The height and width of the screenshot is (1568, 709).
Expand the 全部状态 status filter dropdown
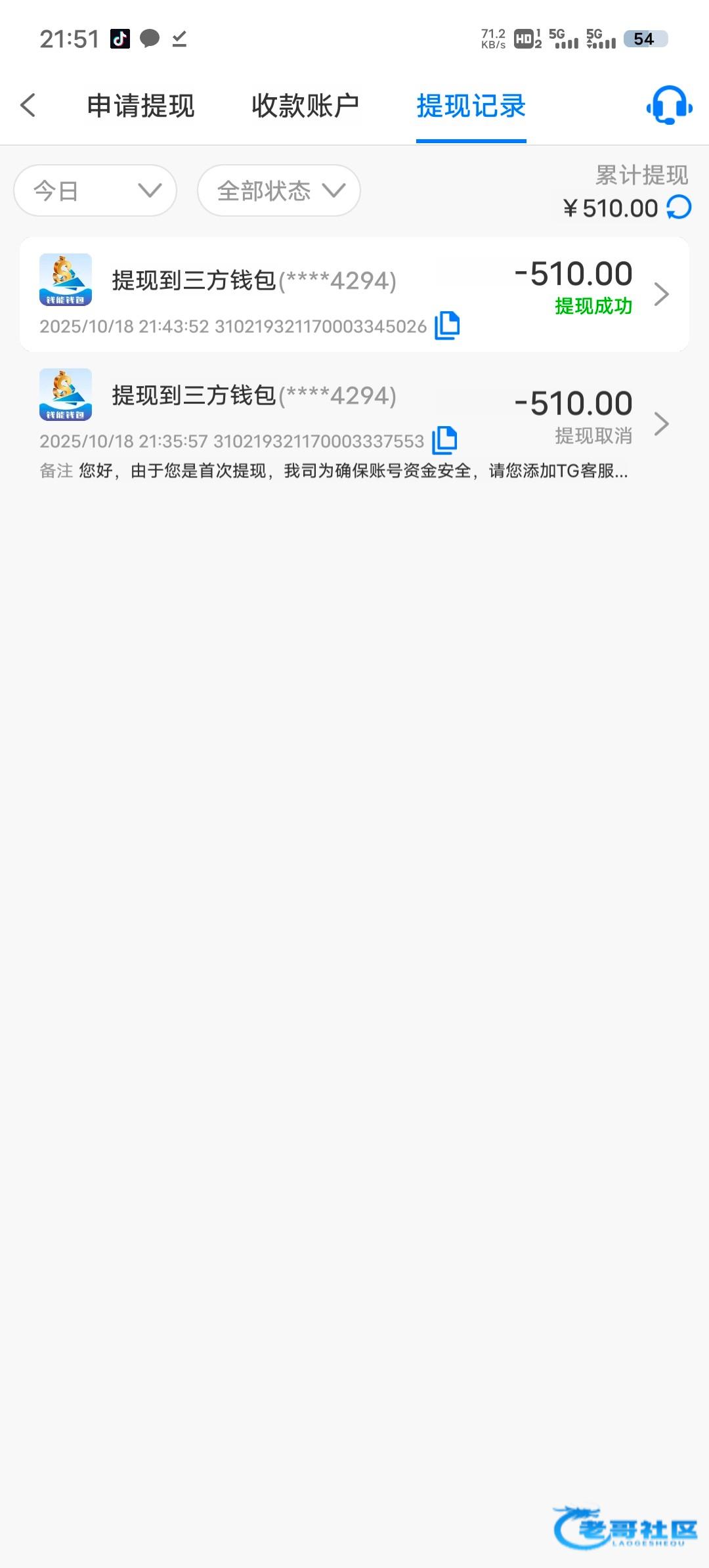279,190
